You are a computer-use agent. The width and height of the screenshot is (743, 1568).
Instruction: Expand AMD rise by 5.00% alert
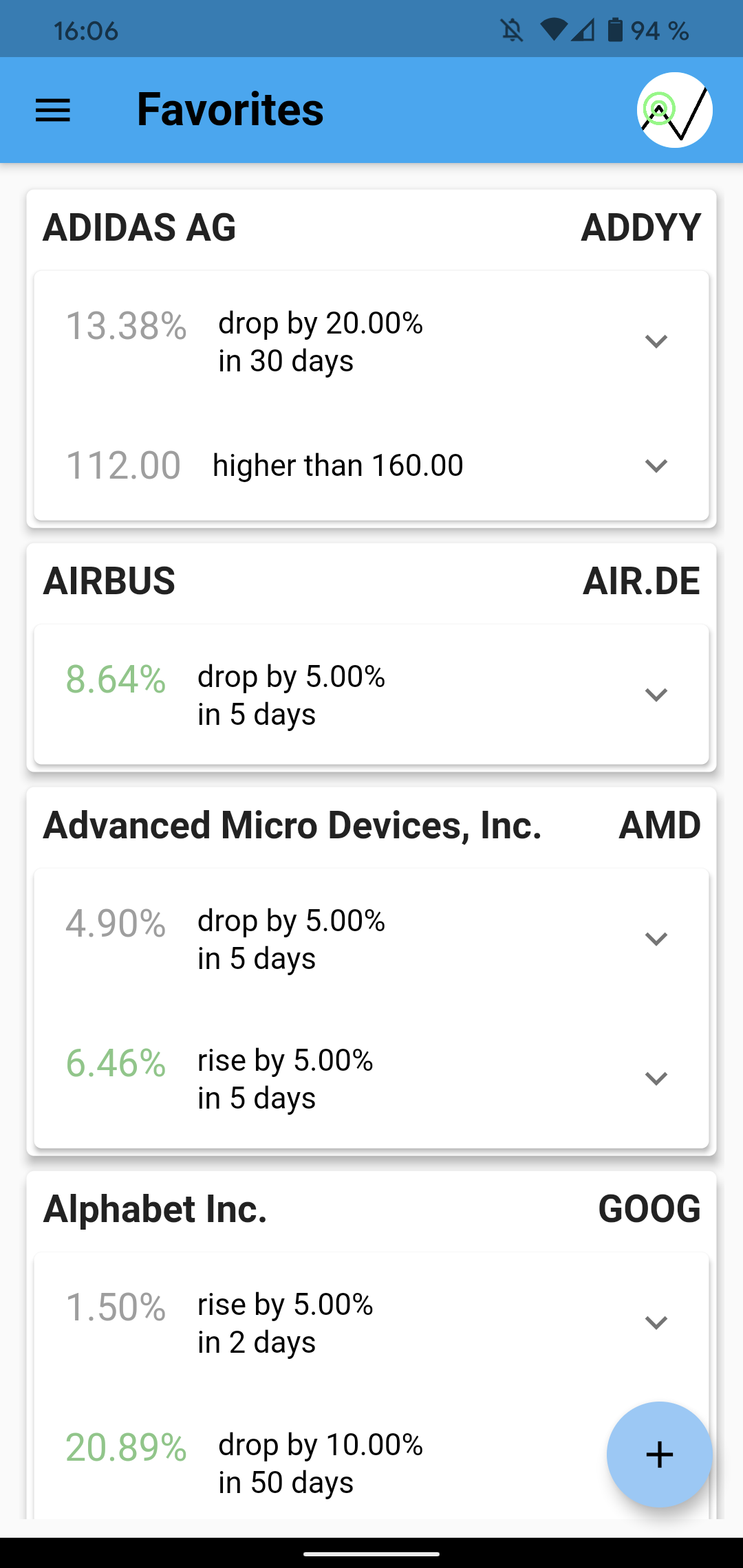(656, 1078)
